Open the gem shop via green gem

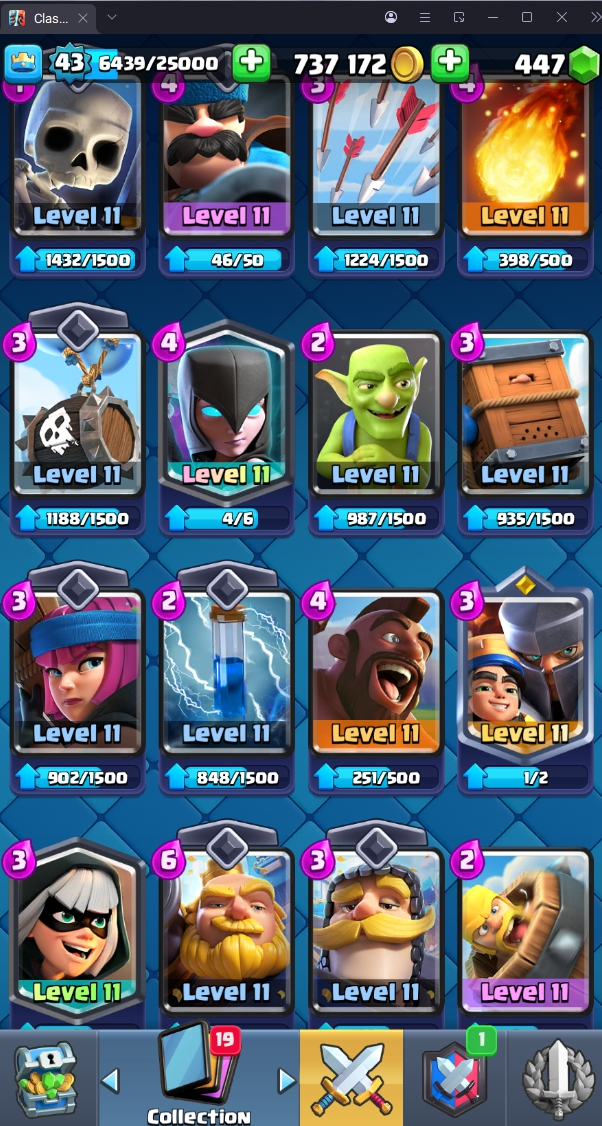[x=583, y=65]
